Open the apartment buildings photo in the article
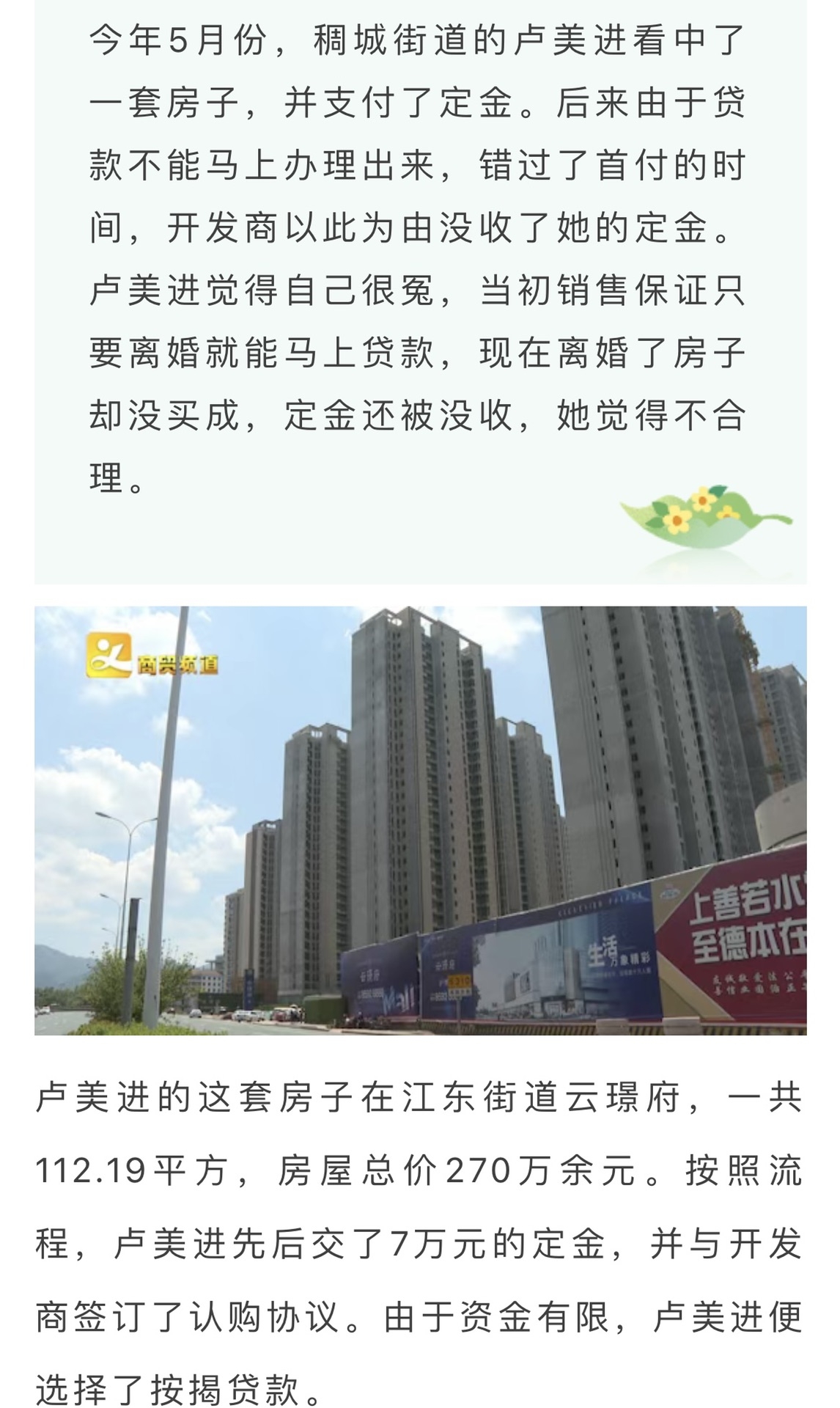 point(420,820)
